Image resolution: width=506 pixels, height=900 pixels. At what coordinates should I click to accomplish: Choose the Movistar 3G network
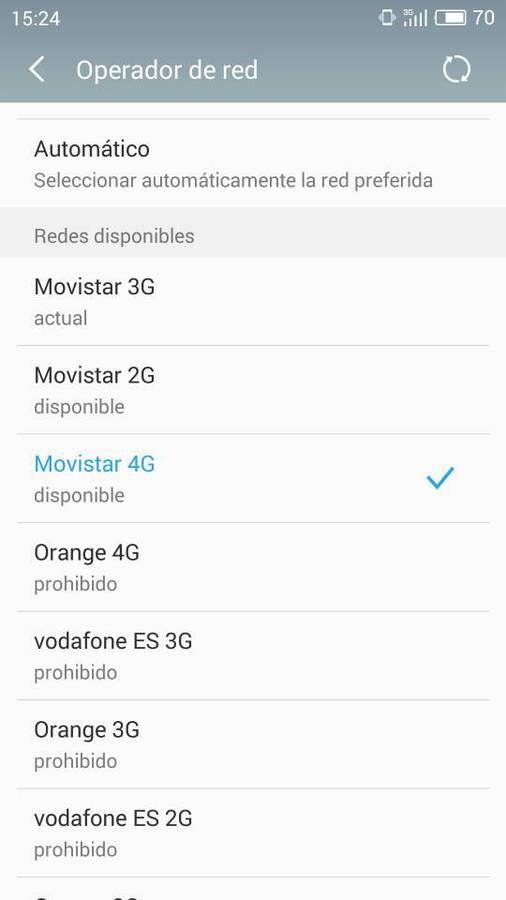tap(253, 301)
